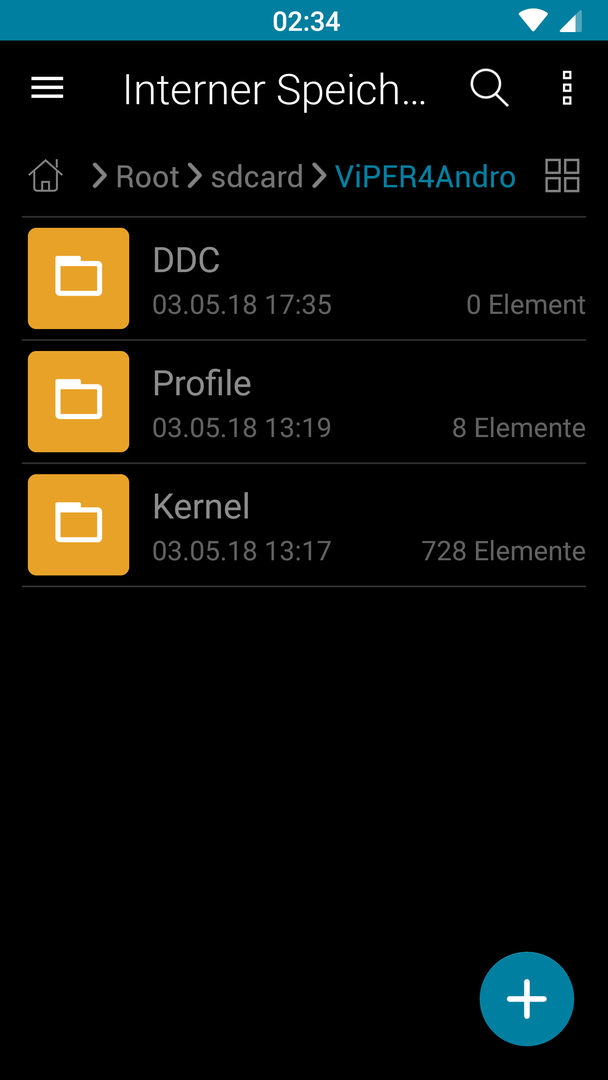The width and height of the screenshot is (608, 1080).
Task: Open the hamburger navigation drawer
Action: click(x=48, y=88)
